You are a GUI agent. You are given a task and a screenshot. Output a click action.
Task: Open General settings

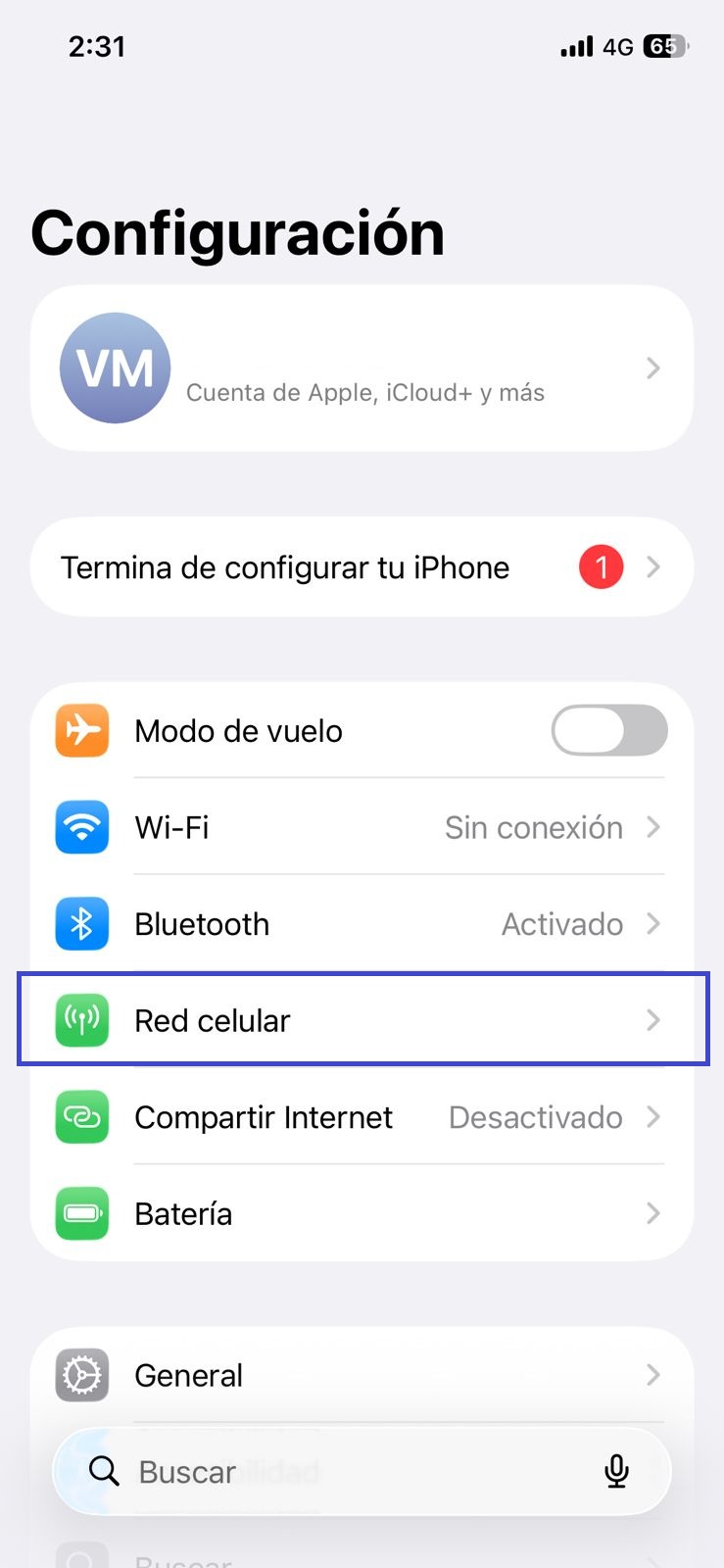(362, 1375)
